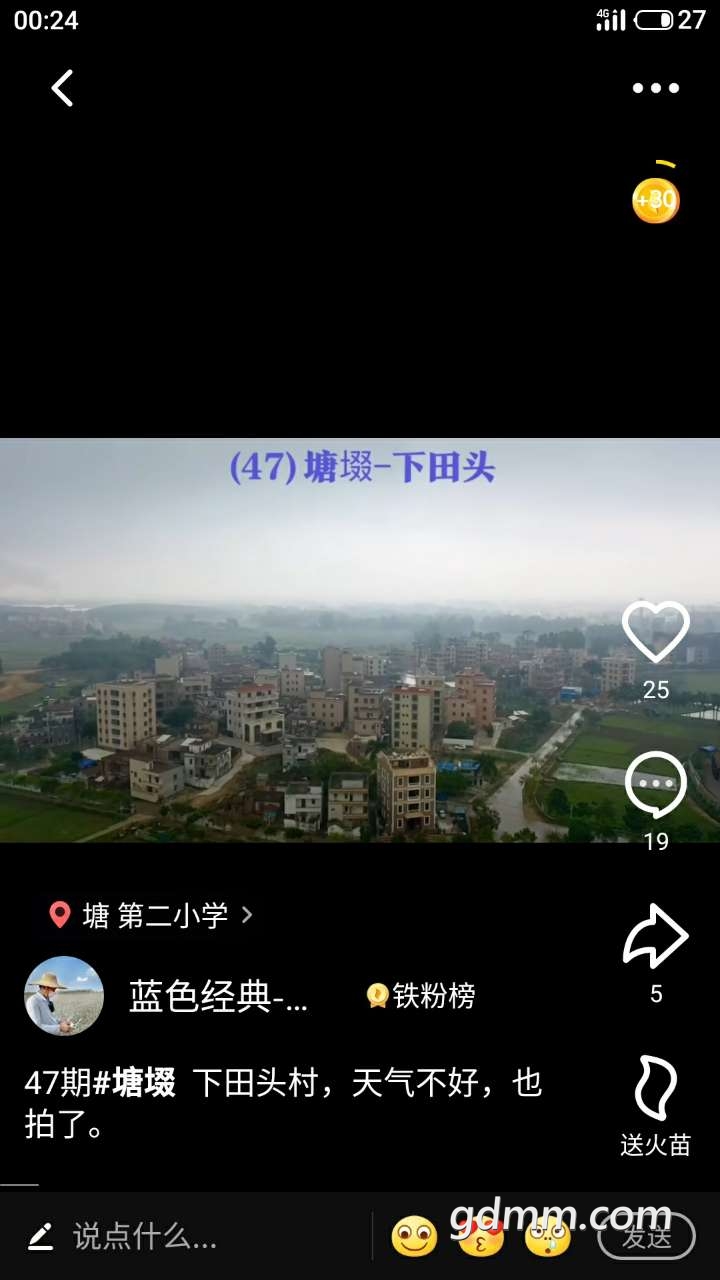Like this video with the heart
The image size is (720, 1280).
656,632
